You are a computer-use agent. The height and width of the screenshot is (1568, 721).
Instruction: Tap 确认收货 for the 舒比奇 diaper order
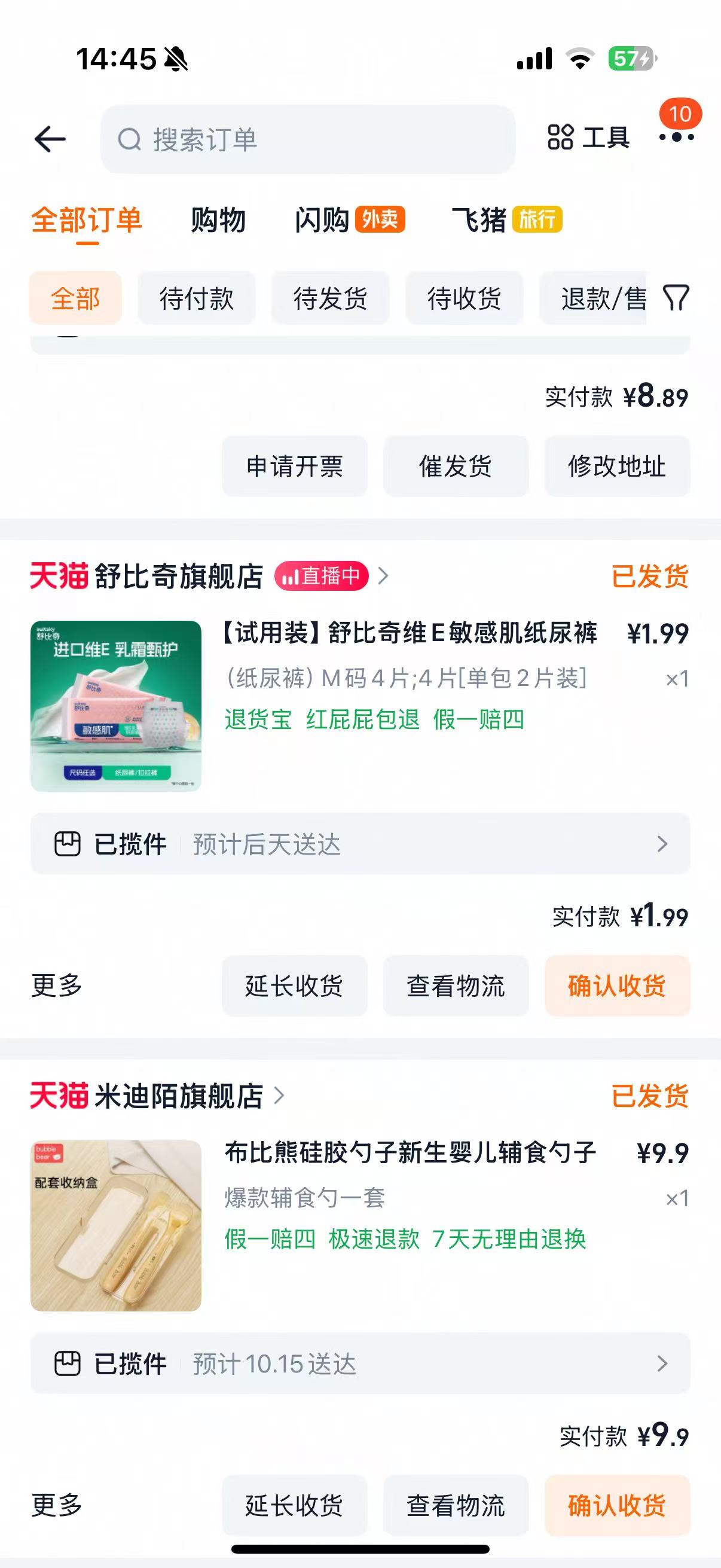coord(616,986)
